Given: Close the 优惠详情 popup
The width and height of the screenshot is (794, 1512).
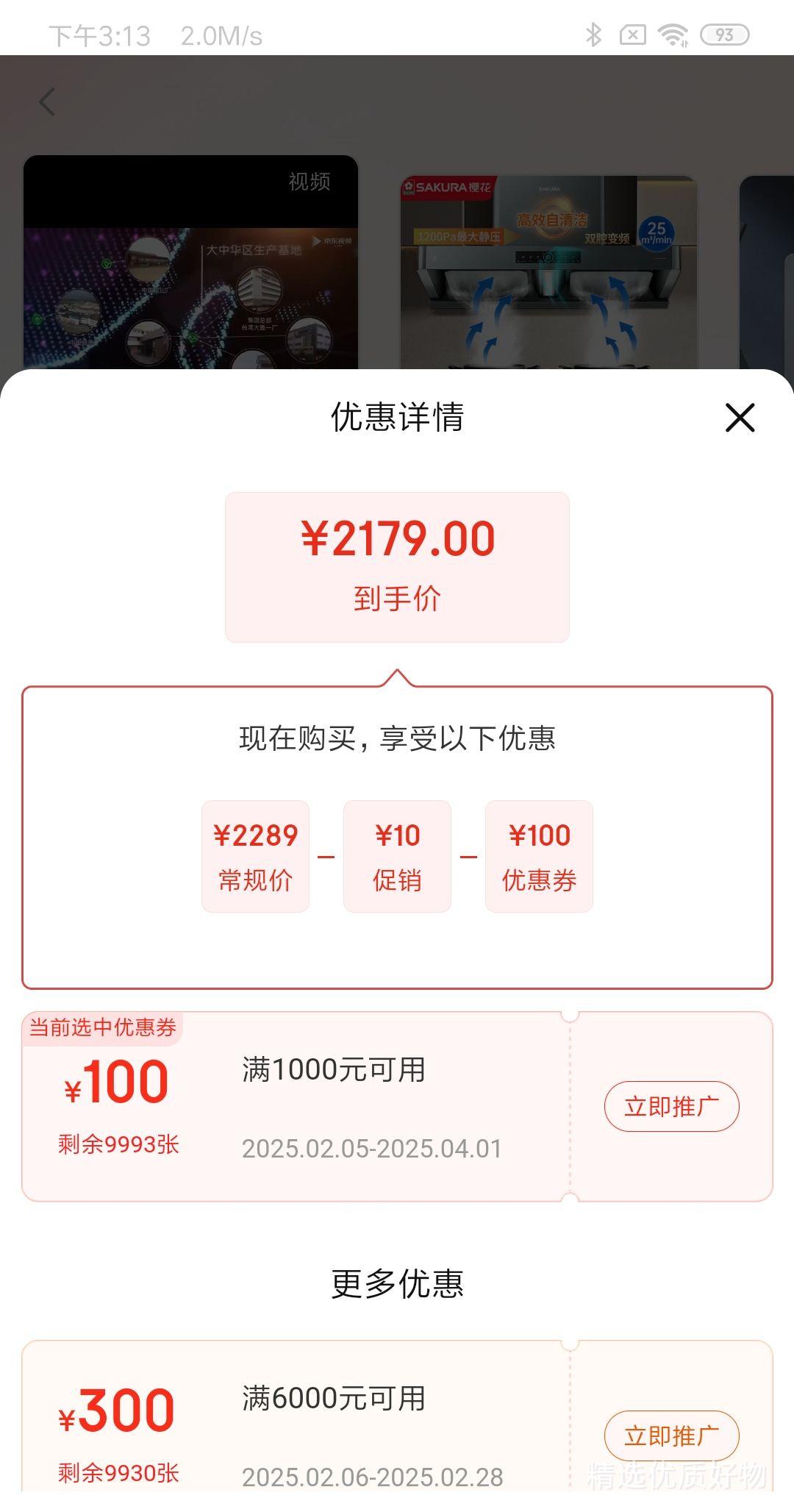Looking at the screenshot, I should (740, 418).
